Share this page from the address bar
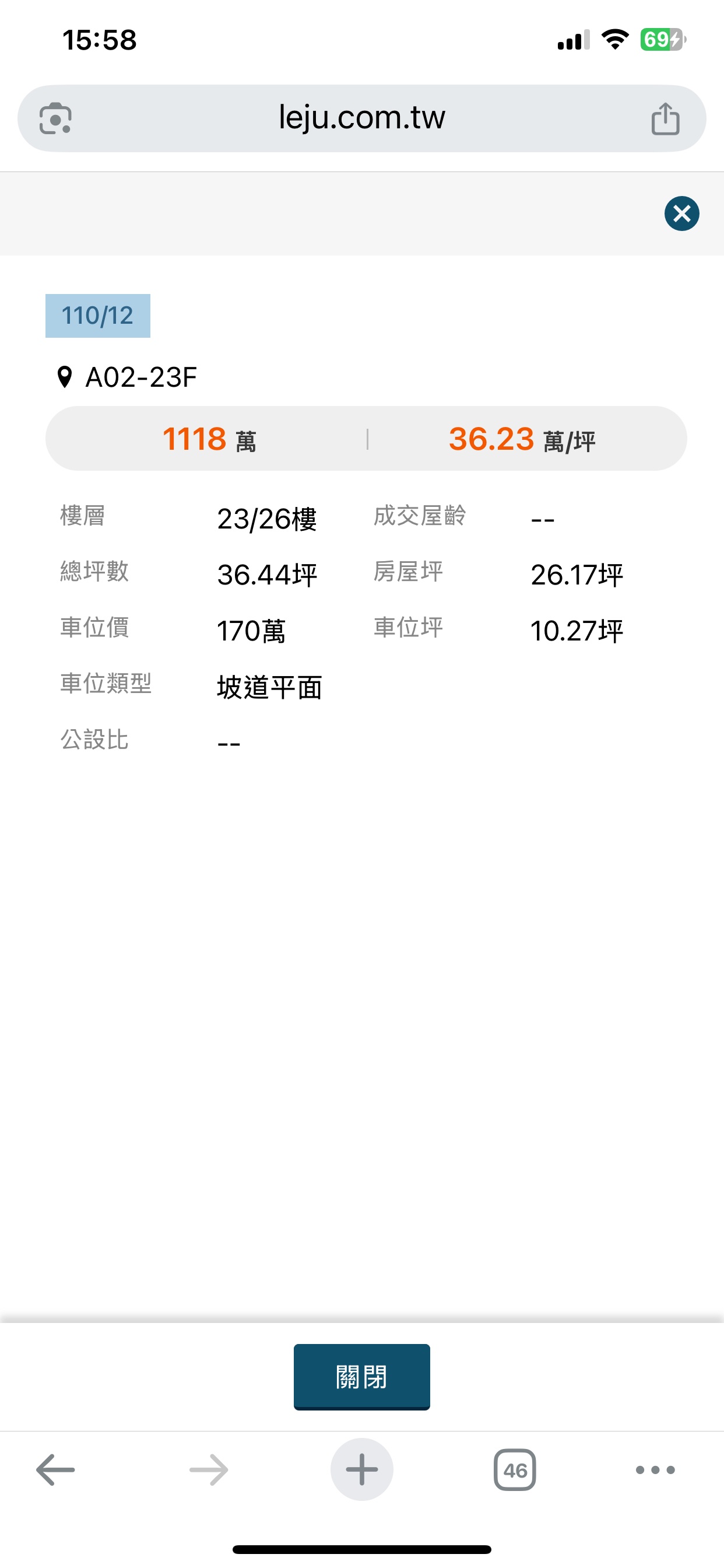724x1568 pixels. coord(665,118)
